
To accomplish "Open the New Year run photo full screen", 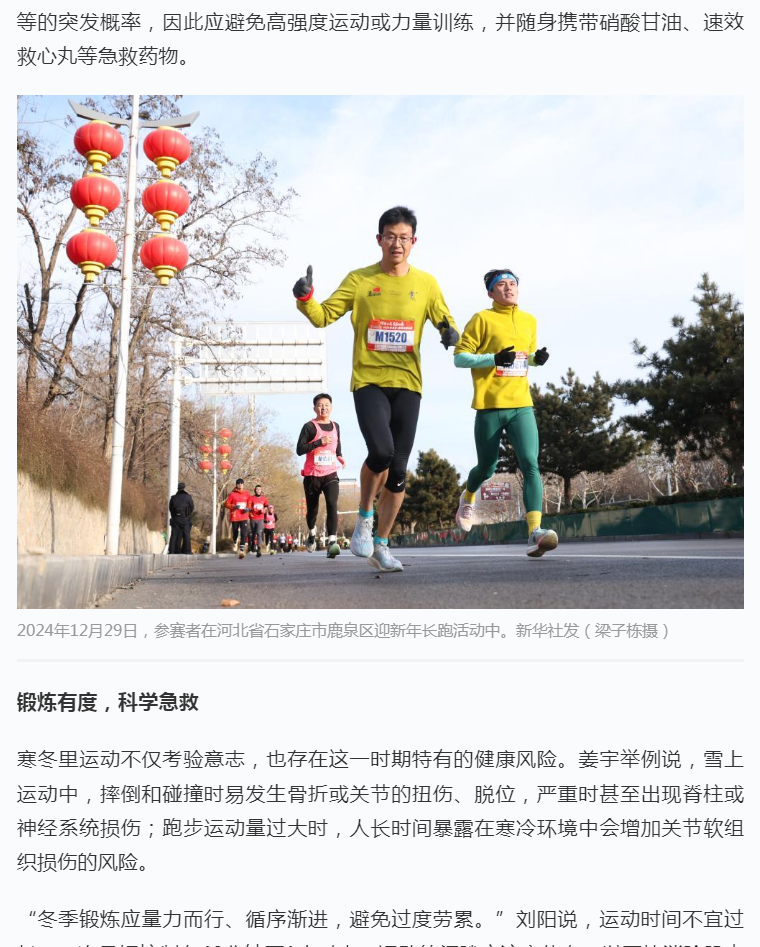I will 380,351.
